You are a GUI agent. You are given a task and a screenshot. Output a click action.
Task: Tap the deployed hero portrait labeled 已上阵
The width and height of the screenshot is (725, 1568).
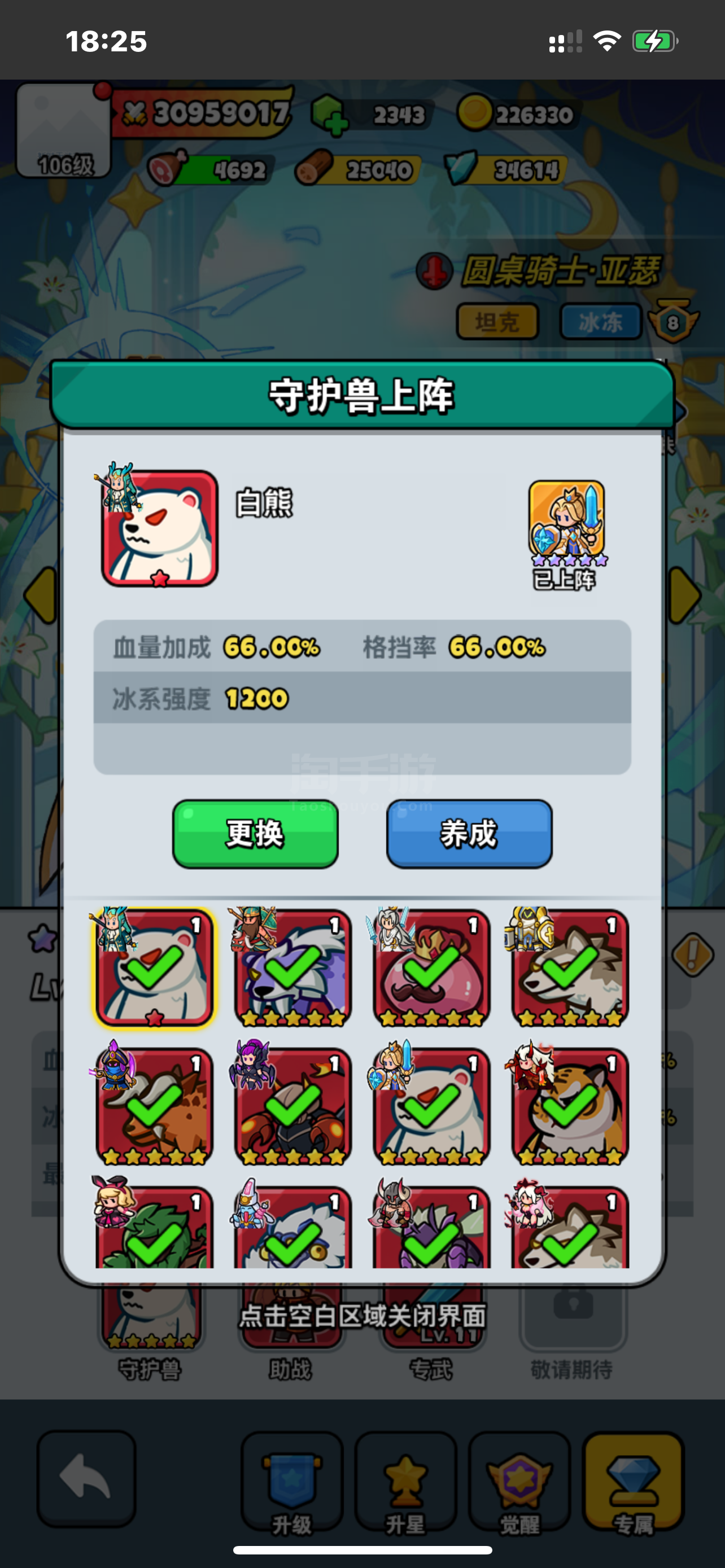pyautogui.click(x=567, y=522)
